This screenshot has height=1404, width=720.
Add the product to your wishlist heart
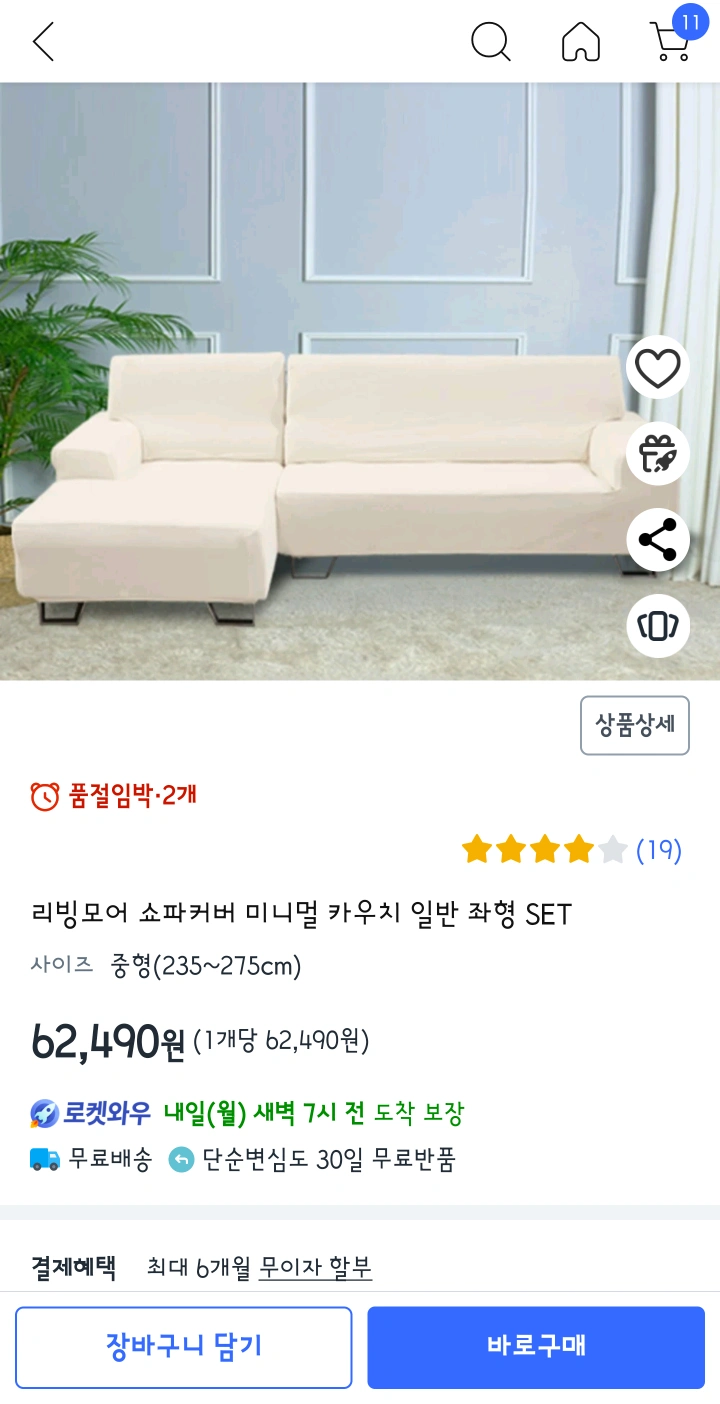658,368
